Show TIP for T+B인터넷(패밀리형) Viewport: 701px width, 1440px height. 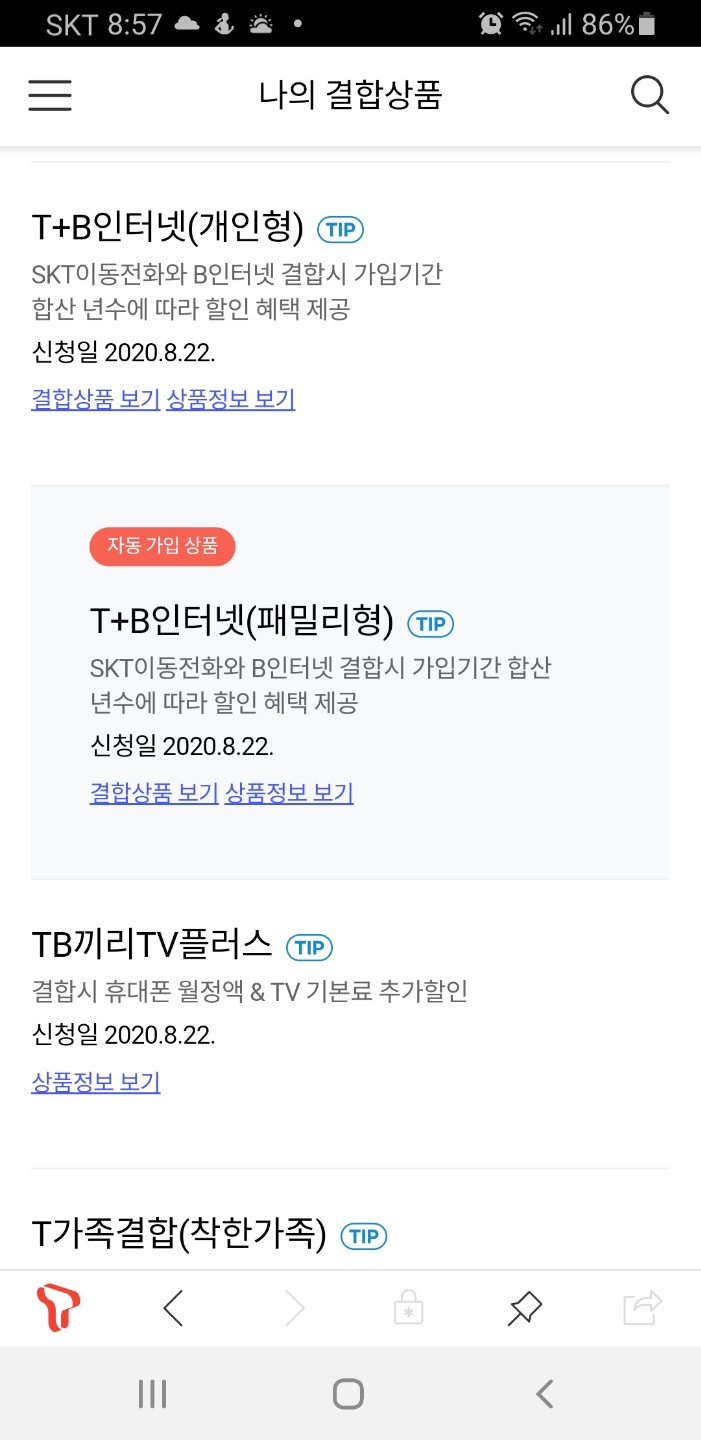coord(431,624)
